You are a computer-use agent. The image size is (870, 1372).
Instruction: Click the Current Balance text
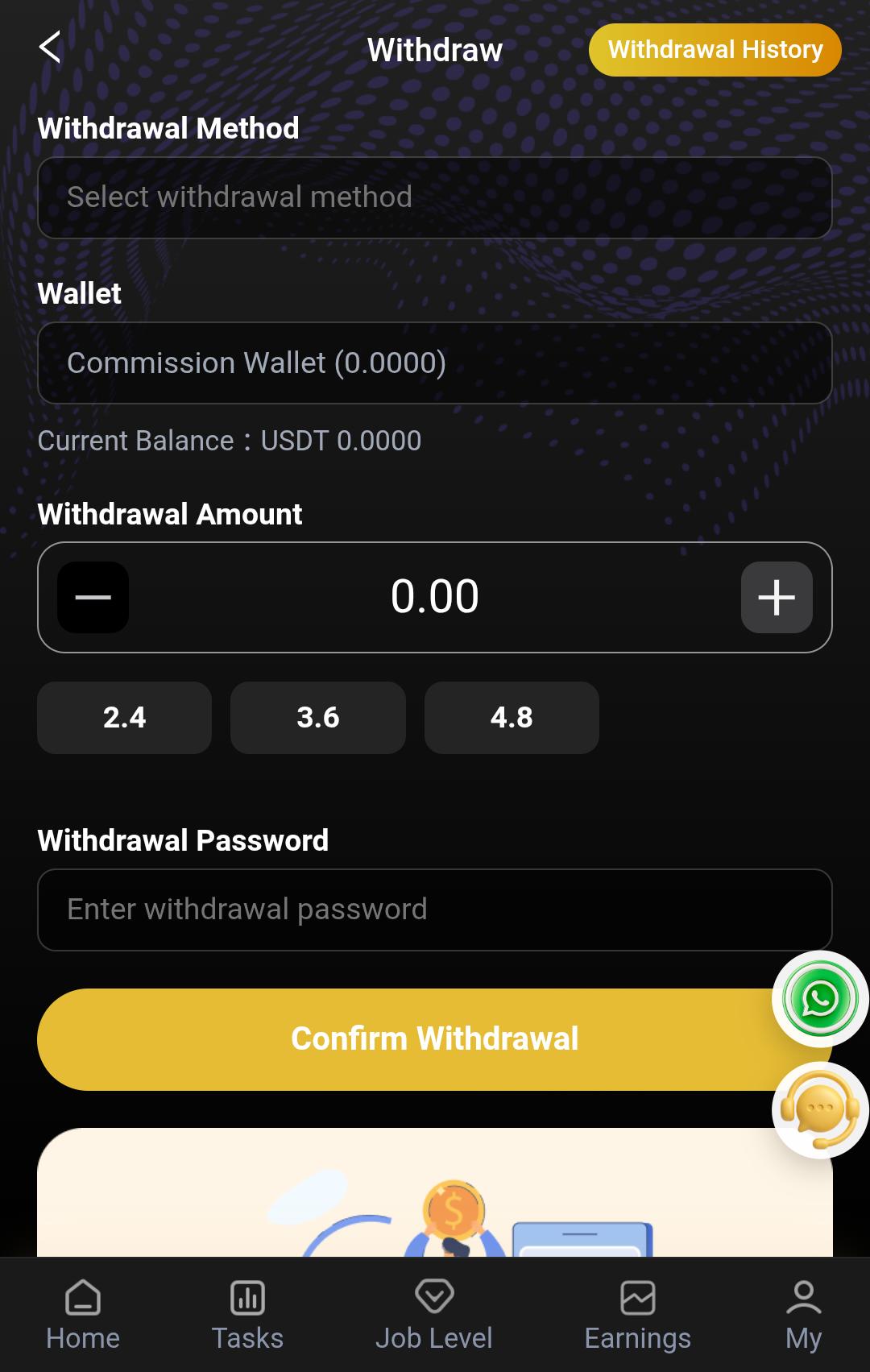[229, 441]
